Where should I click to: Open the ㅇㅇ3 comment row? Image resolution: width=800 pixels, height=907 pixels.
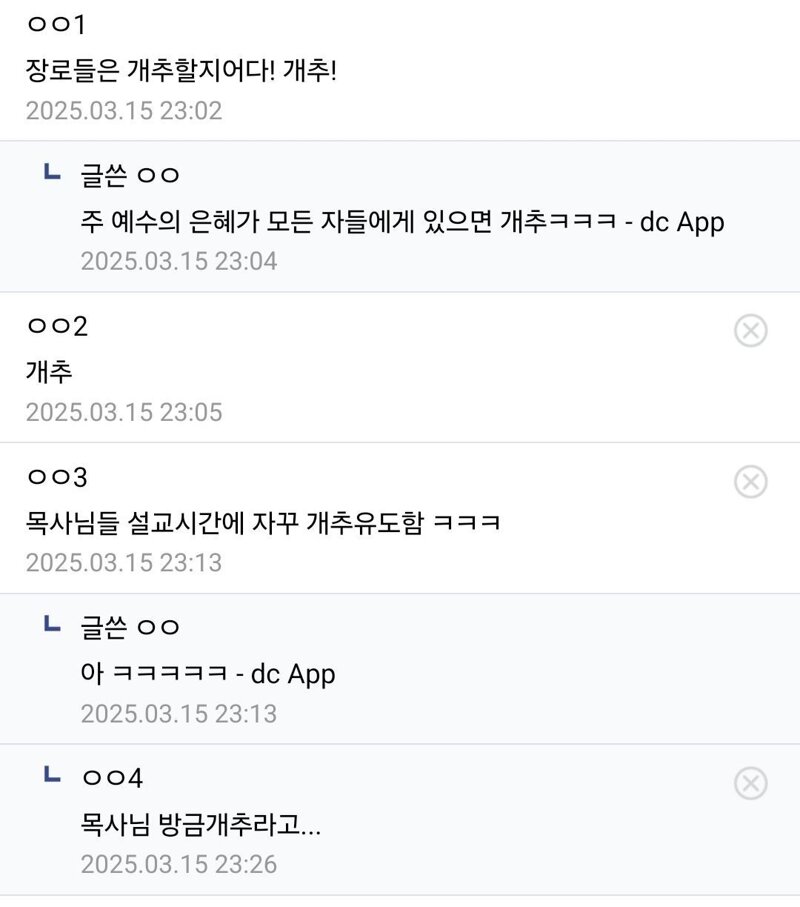[400, 518]
